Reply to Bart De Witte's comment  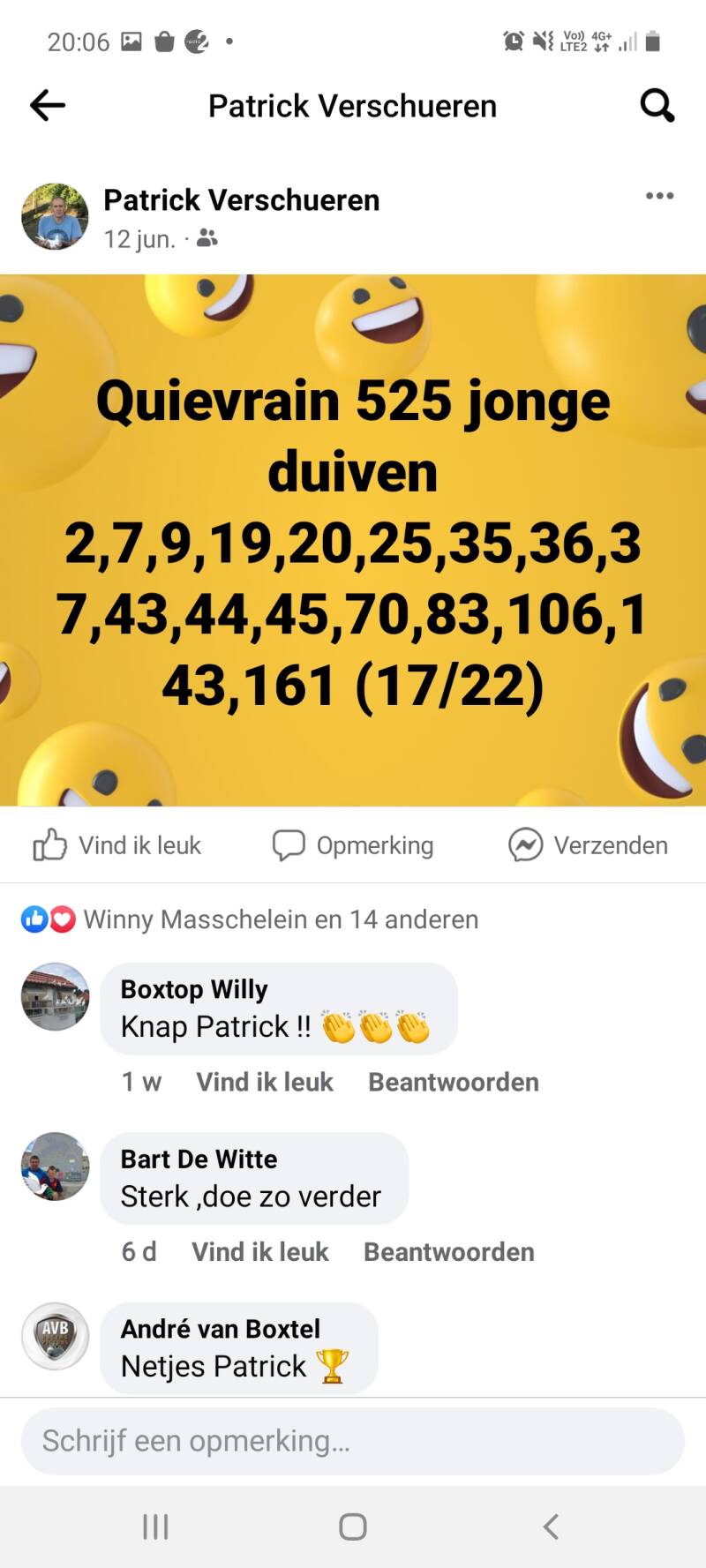click(x=448, y=1252)
